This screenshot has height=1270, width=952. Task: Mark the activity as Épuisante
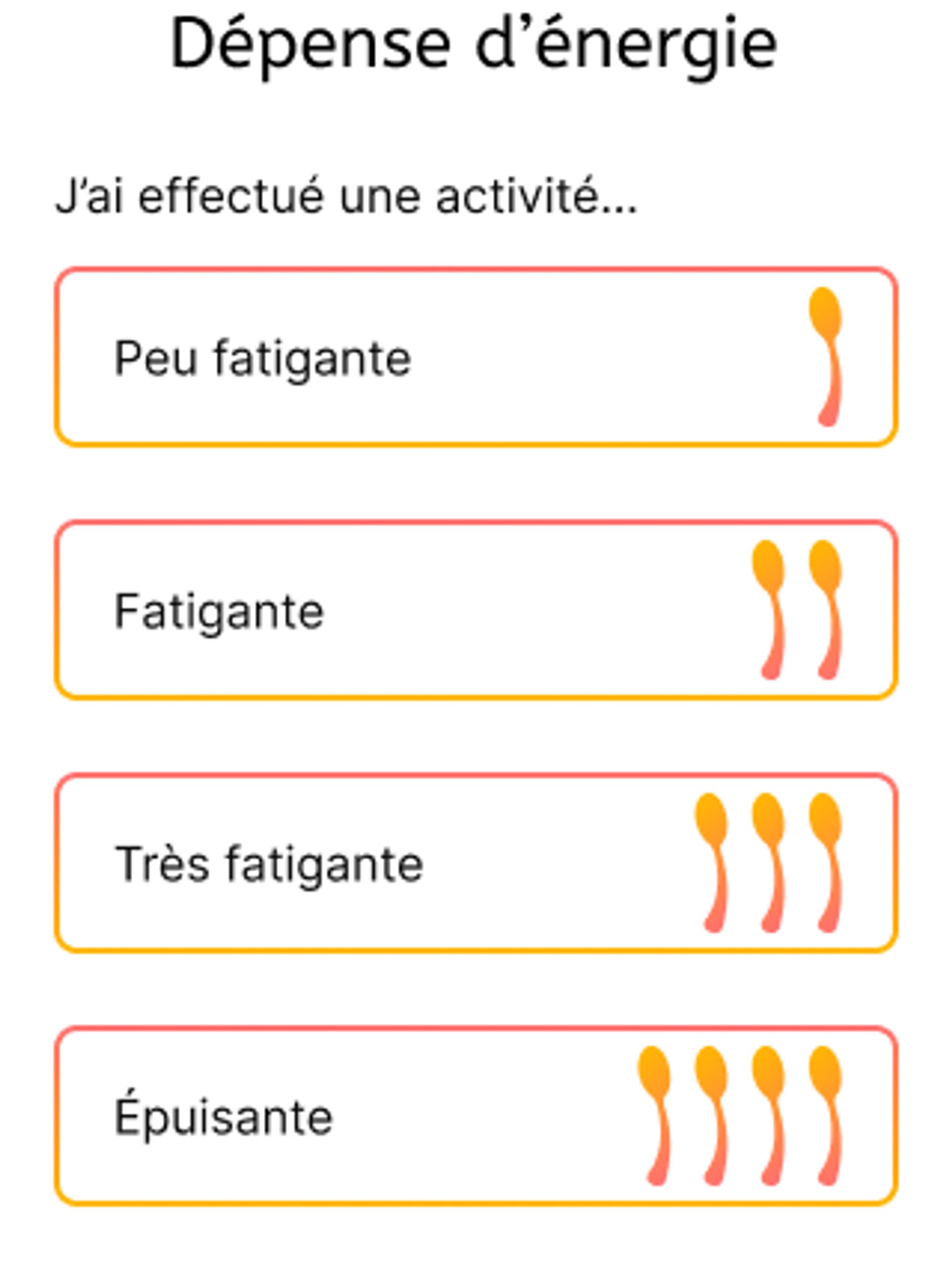point(475,1115)
